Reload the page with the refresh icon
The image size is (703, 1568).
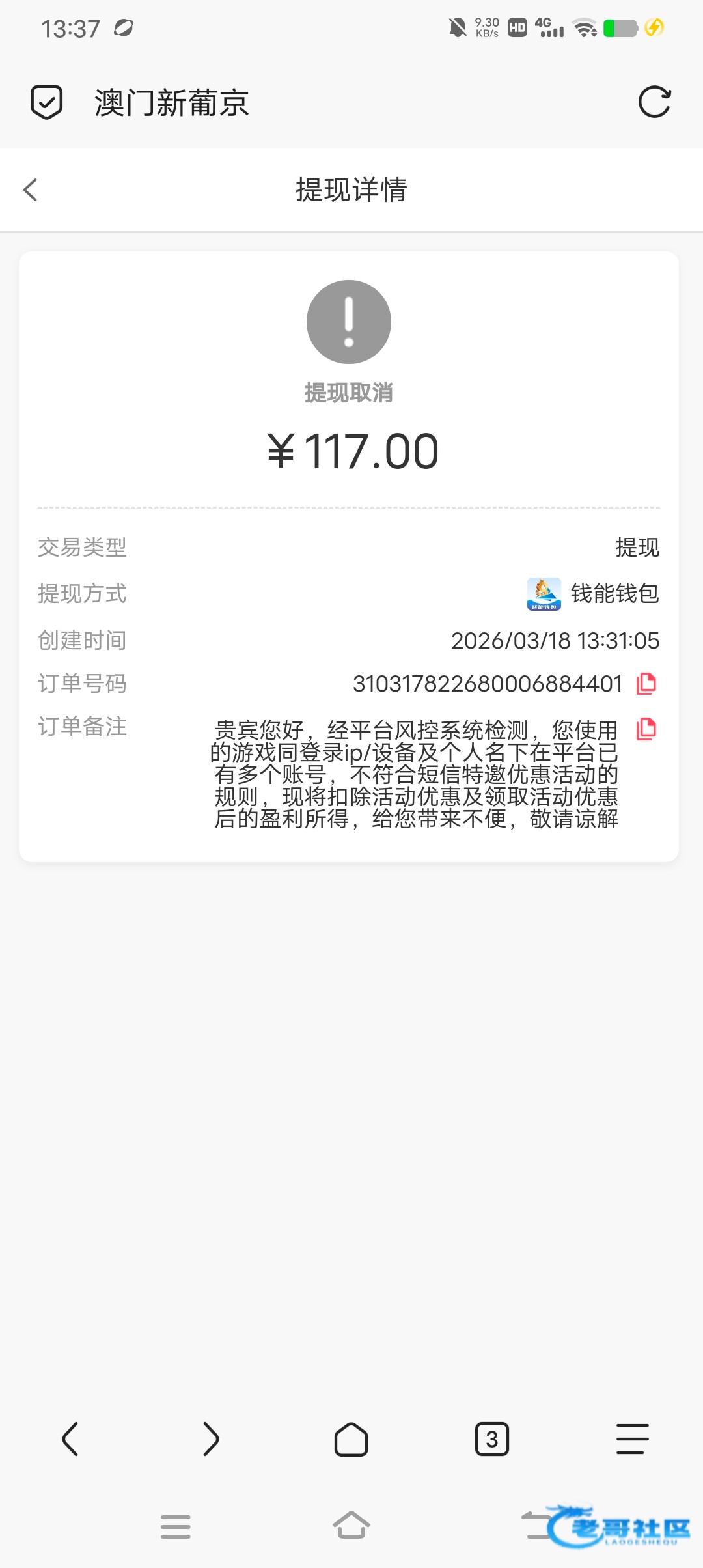pos(654,102)
